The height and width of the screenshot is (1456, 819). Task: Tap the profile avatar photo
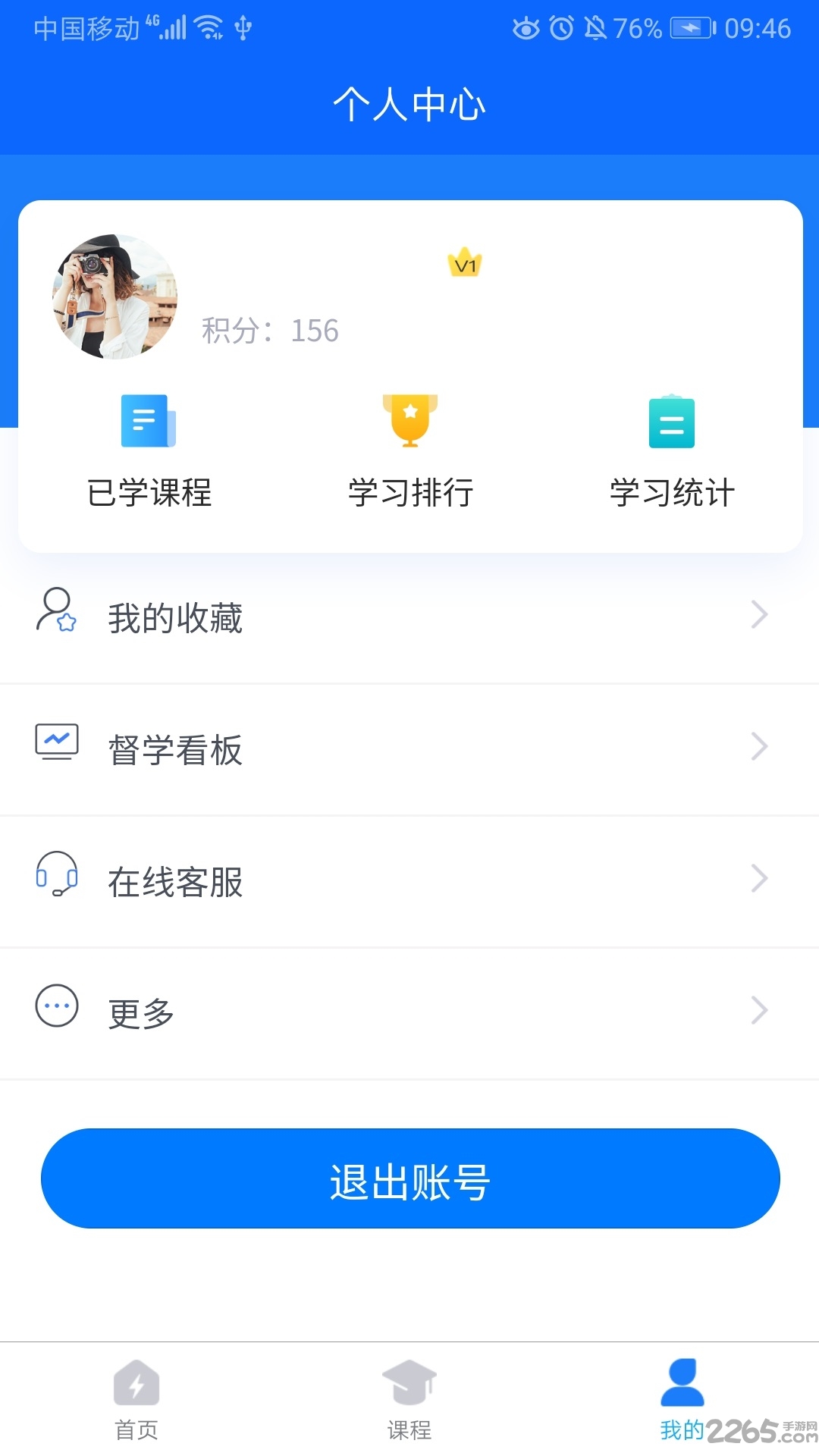[x=115, y=297]
